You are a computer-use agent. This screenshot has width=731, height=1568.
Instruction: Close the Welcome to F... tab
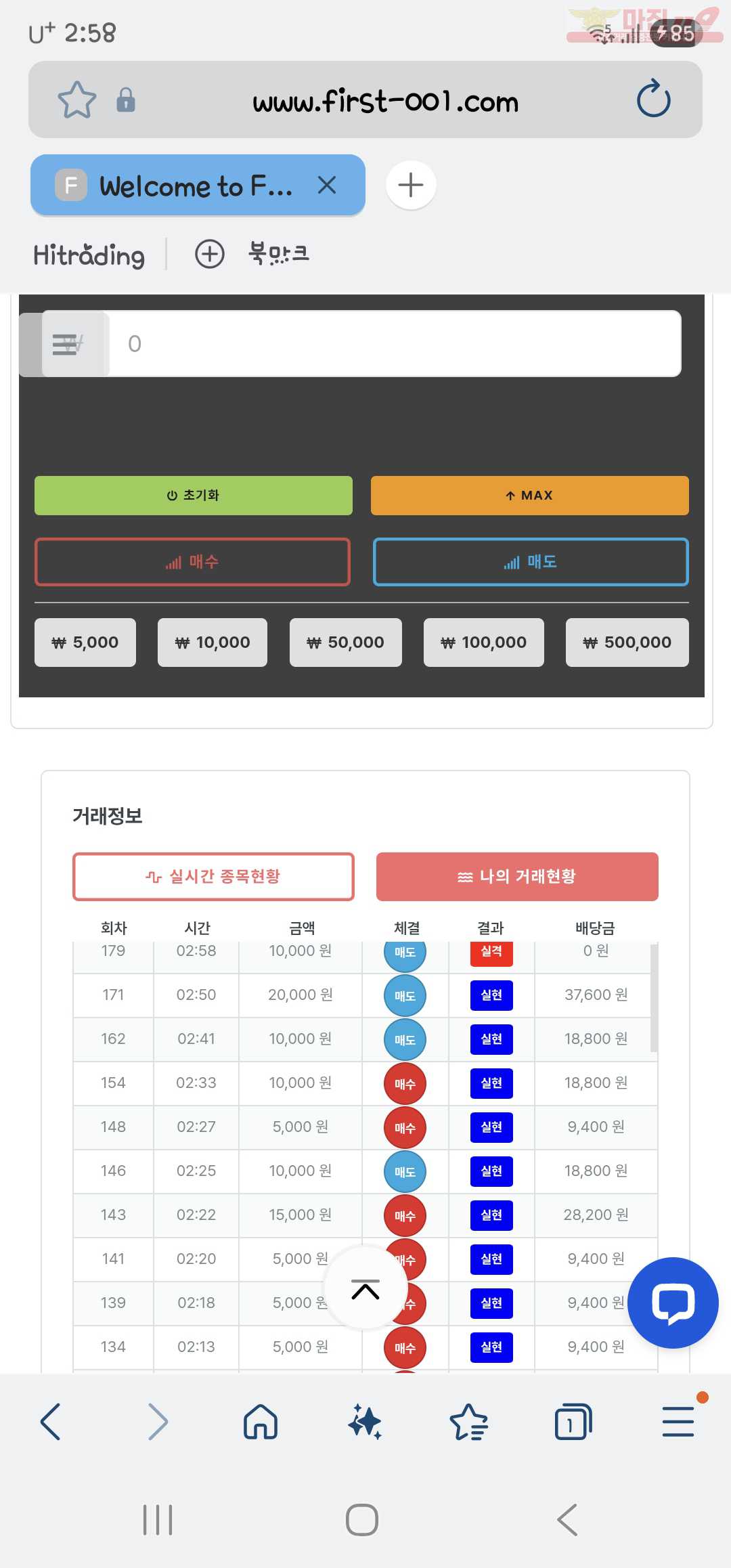(x=327, y=185)
